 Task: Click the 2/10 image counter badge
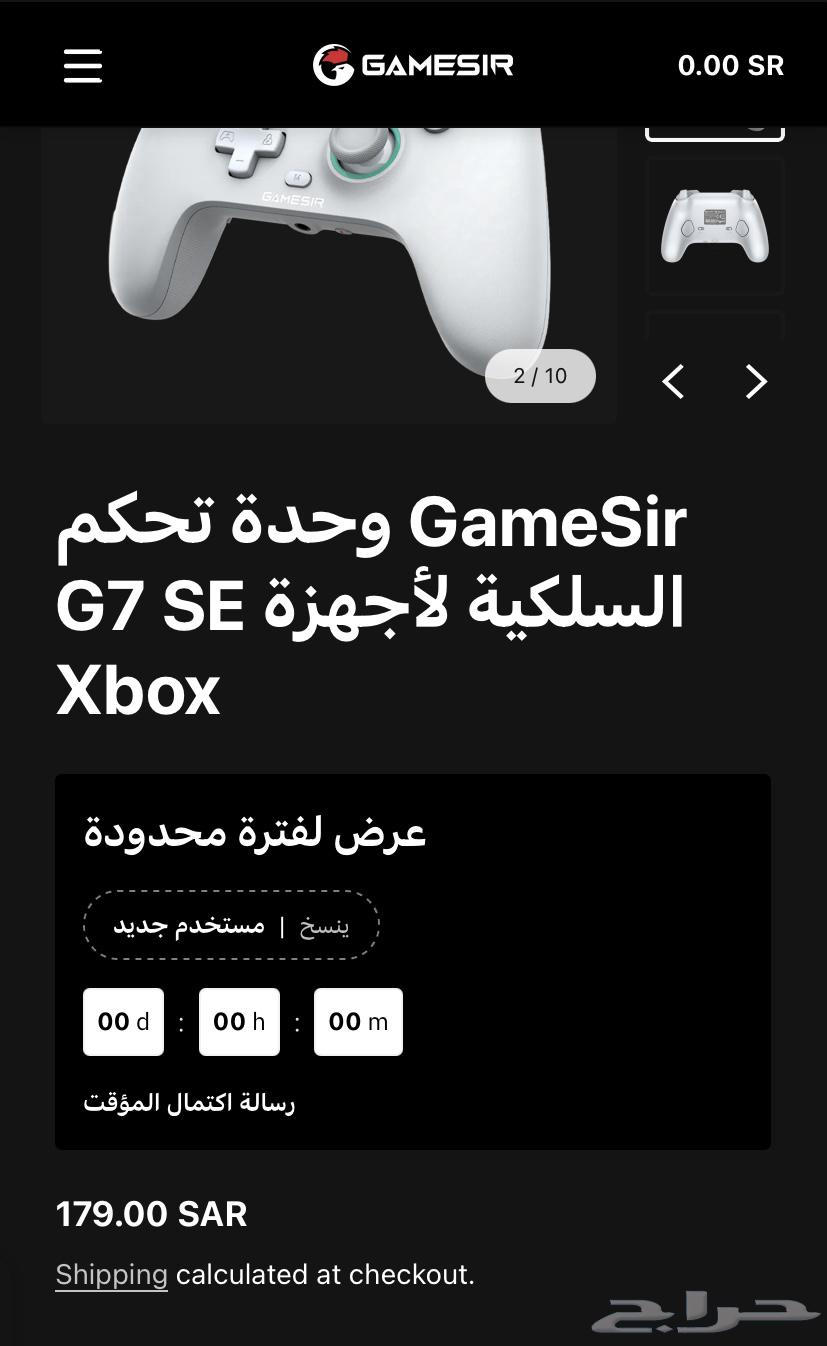[x=540, y=375]
